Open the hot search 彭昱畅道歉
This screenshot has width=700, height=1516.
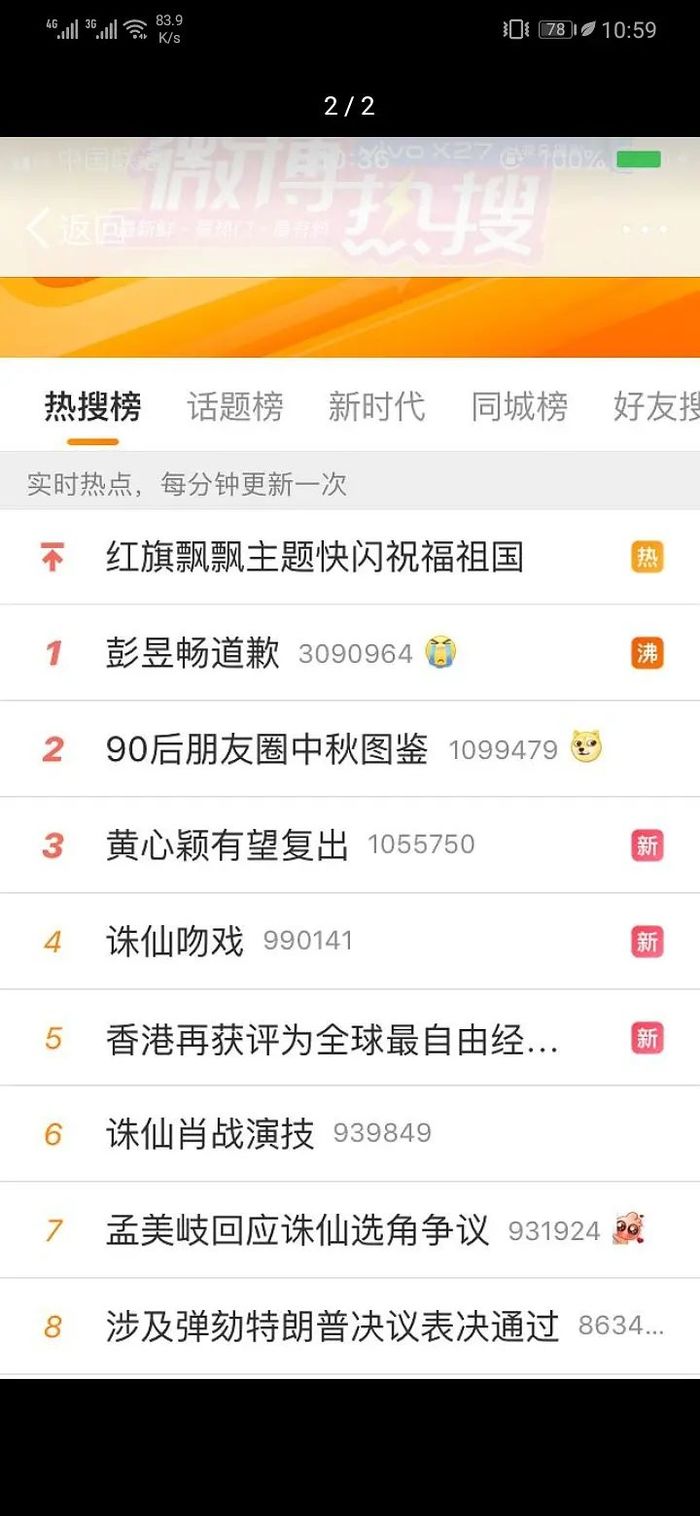coord(193,653)
